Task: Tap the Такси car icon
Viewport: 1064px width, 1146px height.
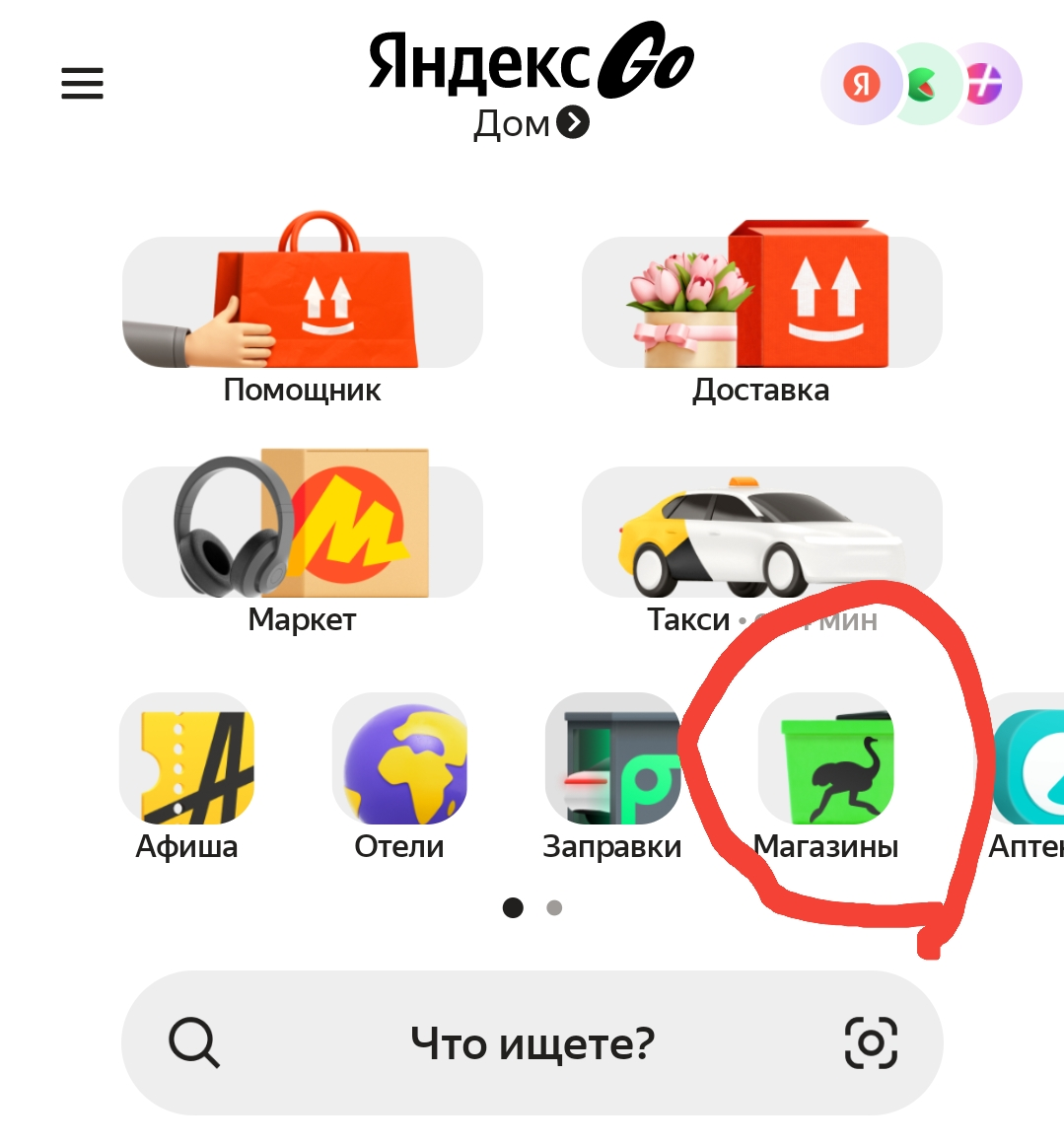Action: tap(761, 528)
